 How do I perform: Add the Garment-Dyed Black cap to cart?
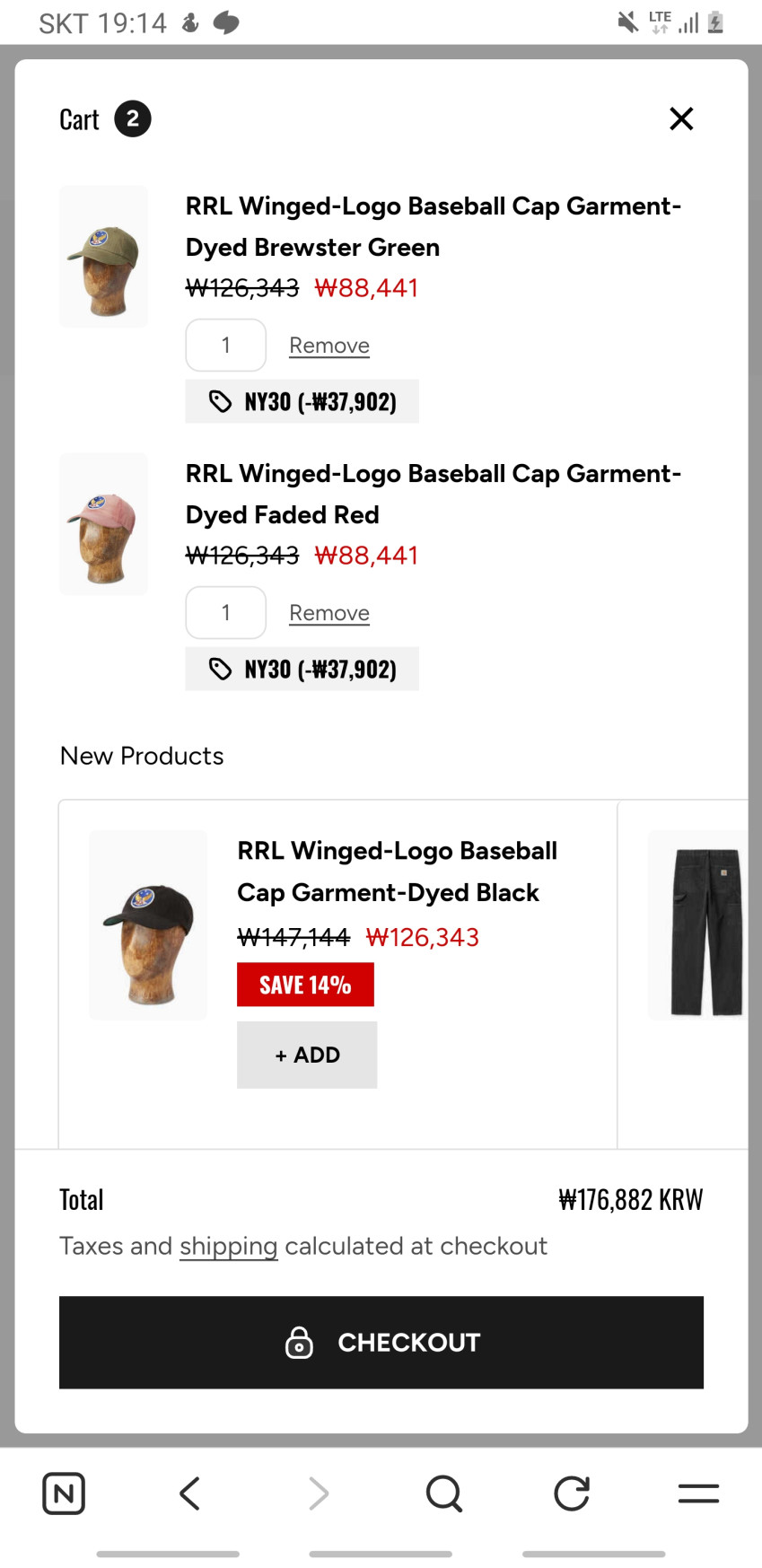307,1055
